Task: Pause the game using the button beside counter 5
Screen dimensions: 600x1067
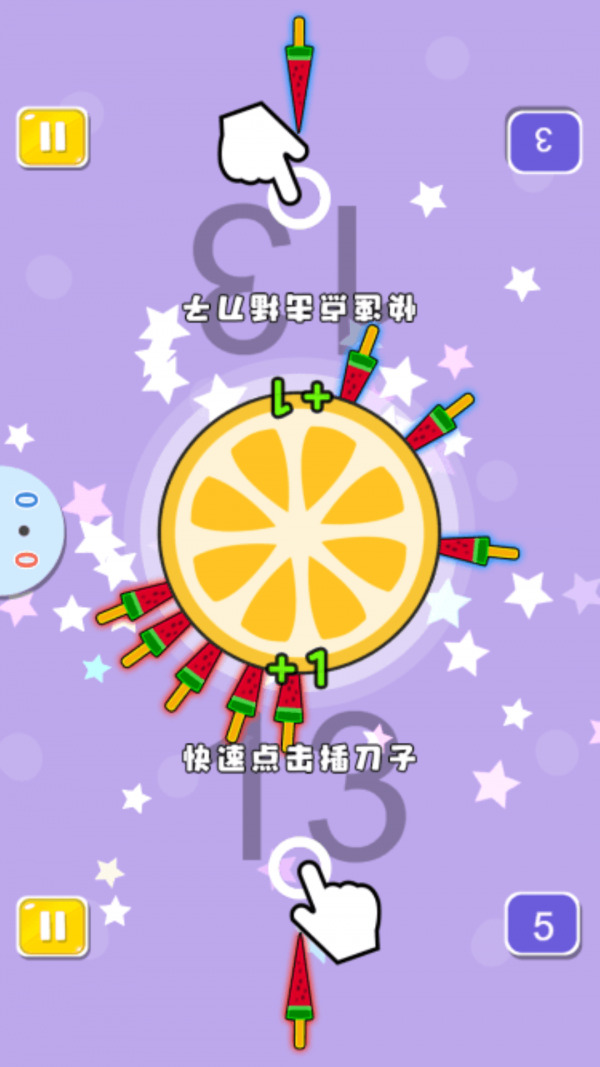Action: click(52, 926)
